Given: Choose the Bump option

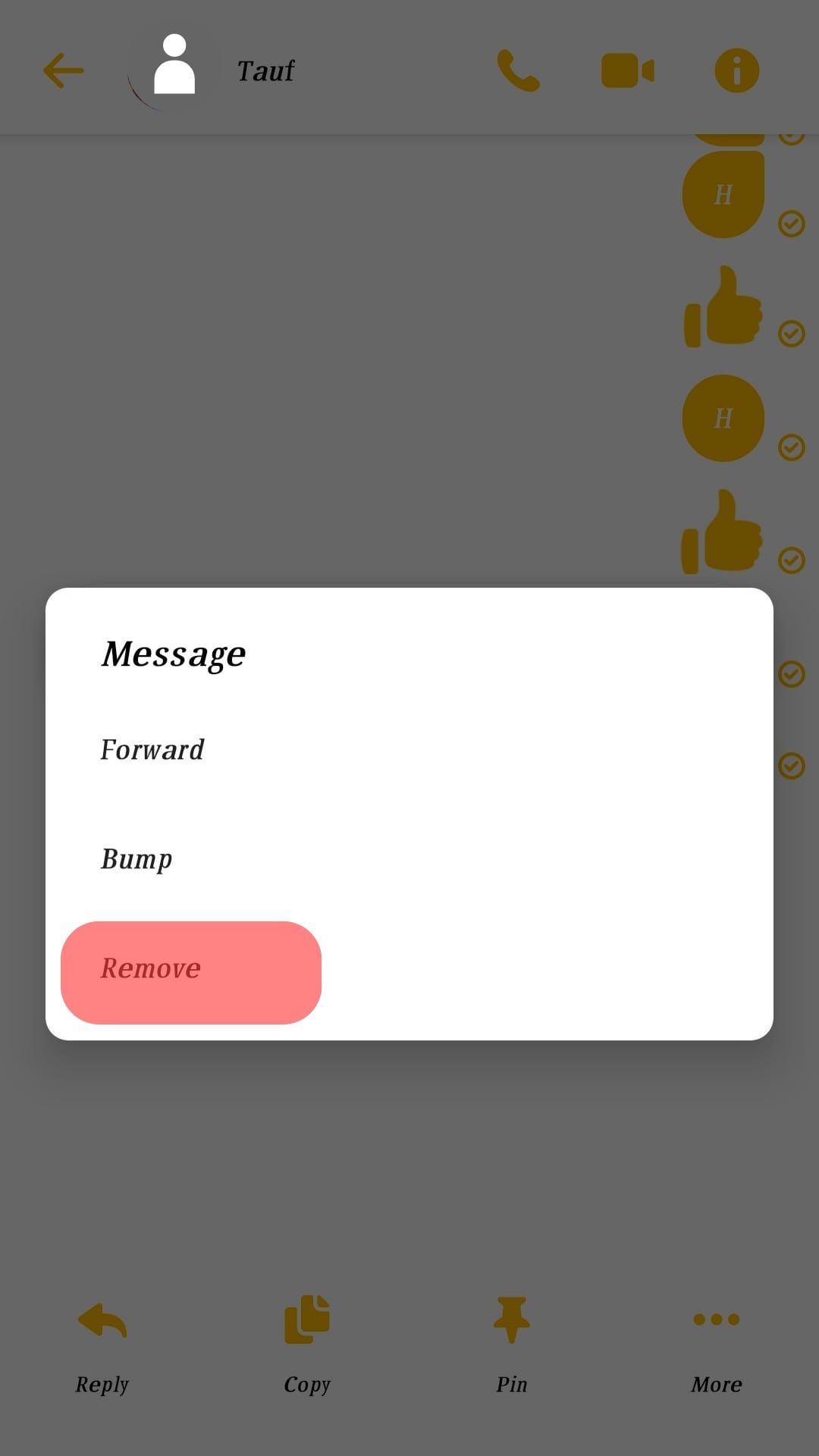Looking at the screenshot, I should [136, 859].
